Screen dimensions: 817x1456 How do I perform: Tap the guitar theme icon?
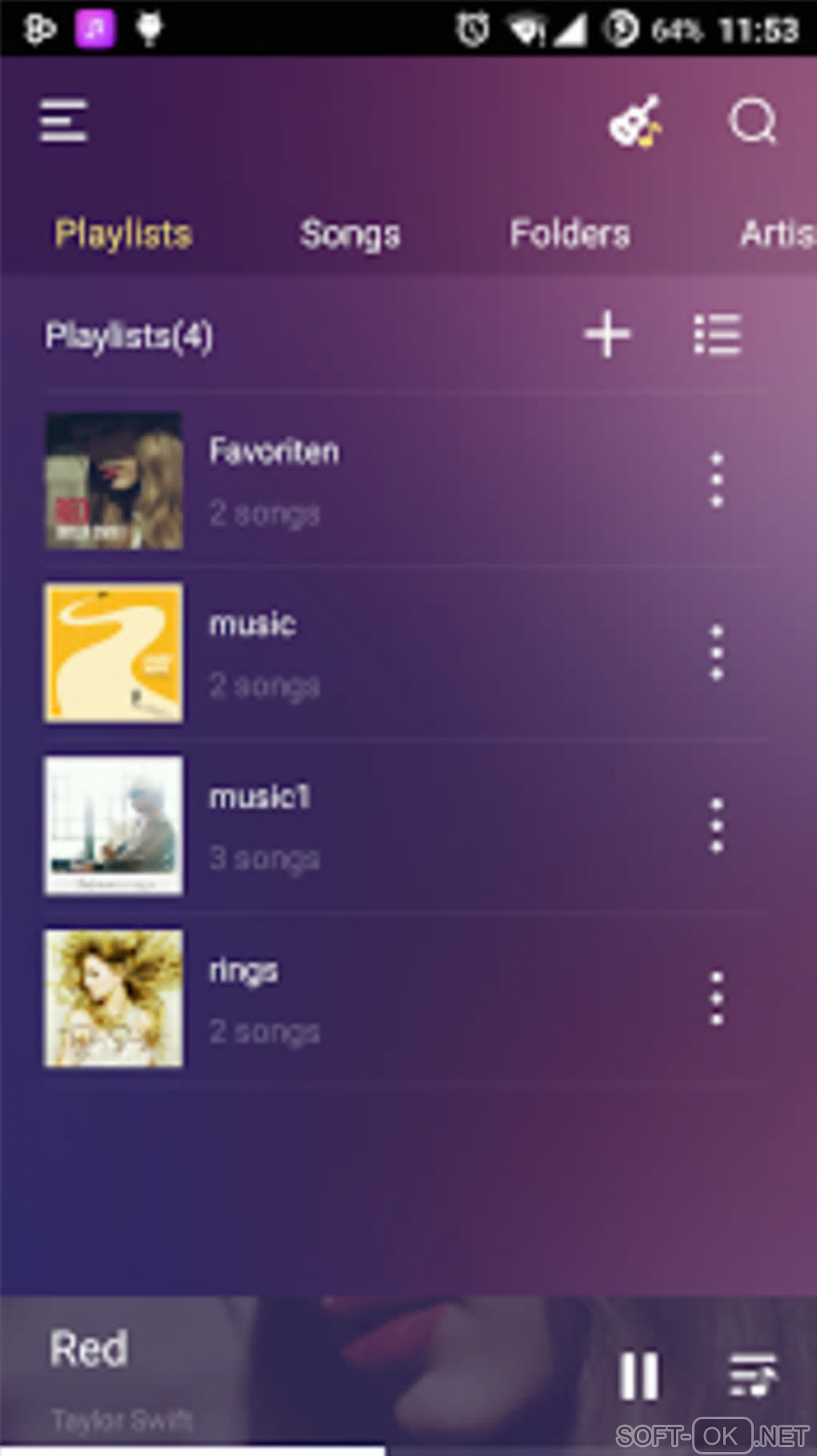(x=635, y=123)
